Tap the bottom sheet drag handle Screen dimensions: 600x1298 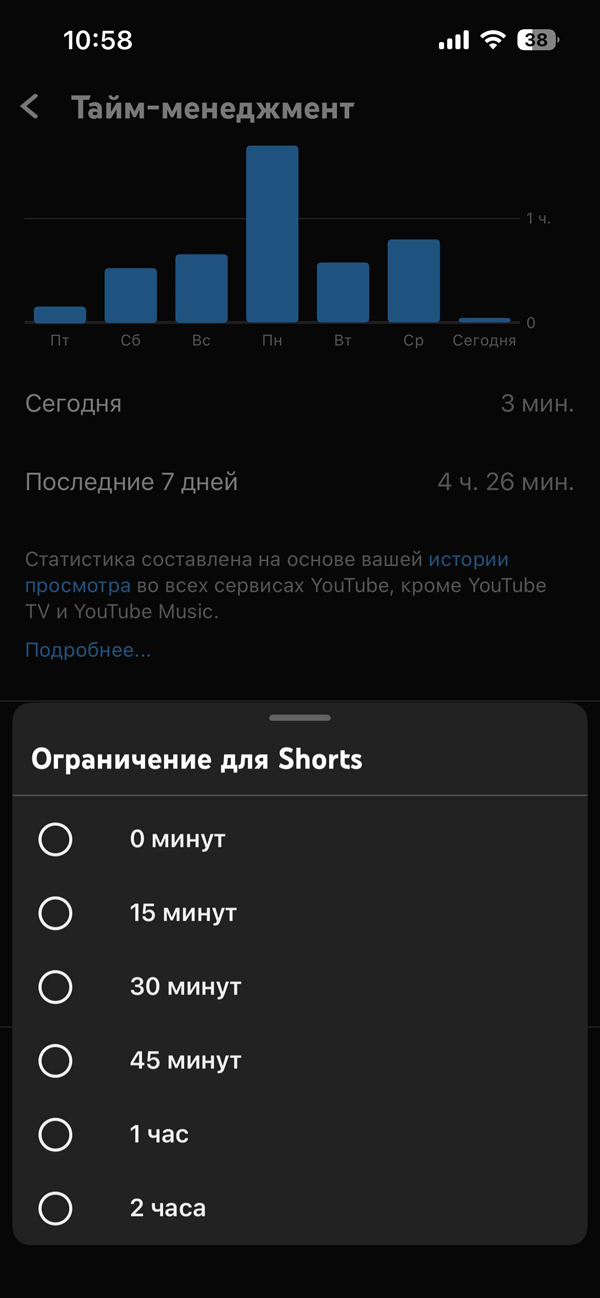pos(300,717)
